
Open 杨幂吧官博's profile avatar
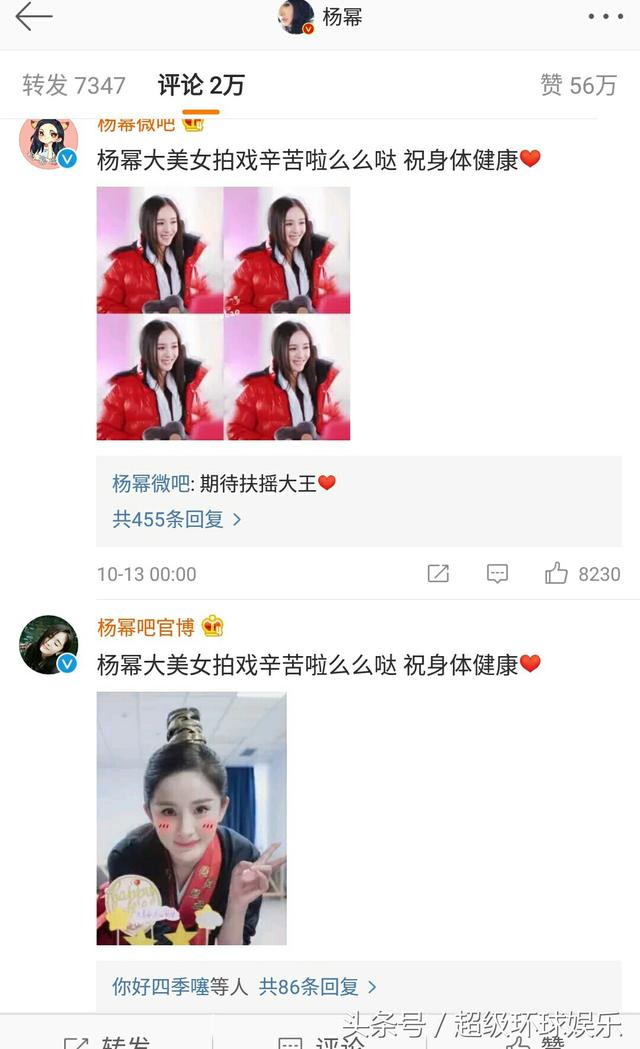tap(48, 645)
